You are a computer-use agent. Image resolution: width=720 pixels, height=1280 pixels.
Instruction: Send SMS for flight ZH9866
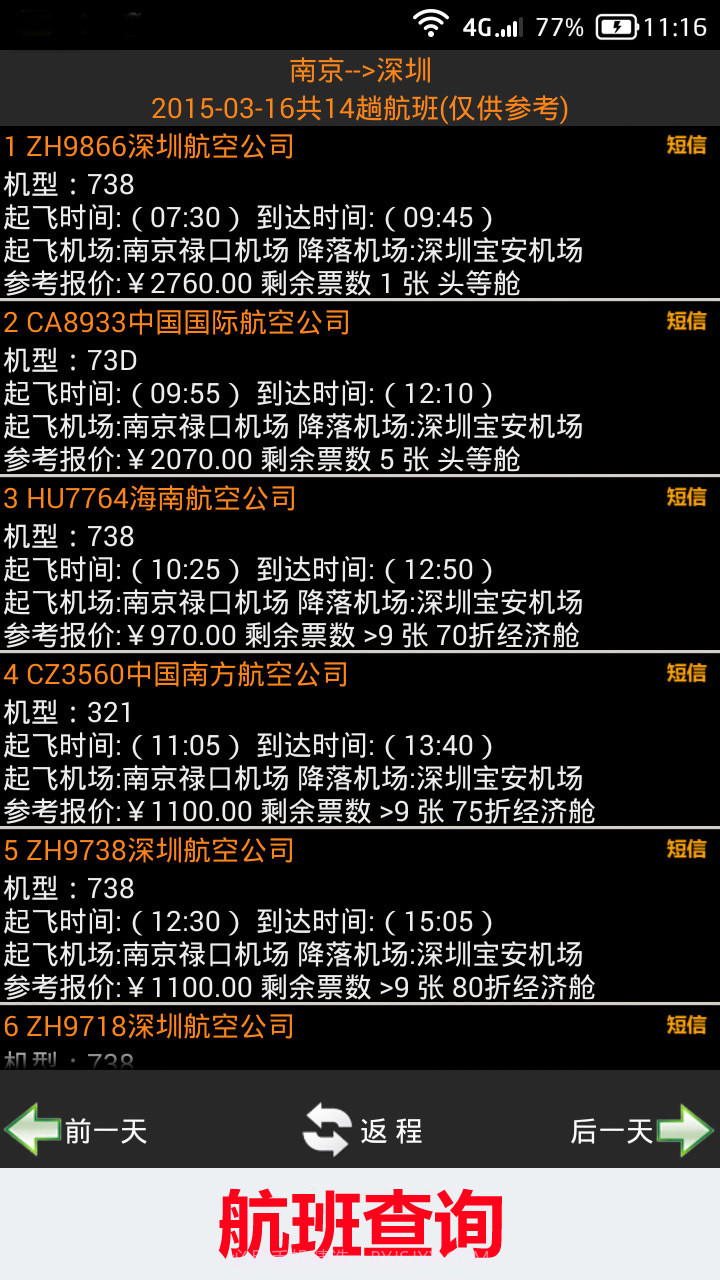686,146
